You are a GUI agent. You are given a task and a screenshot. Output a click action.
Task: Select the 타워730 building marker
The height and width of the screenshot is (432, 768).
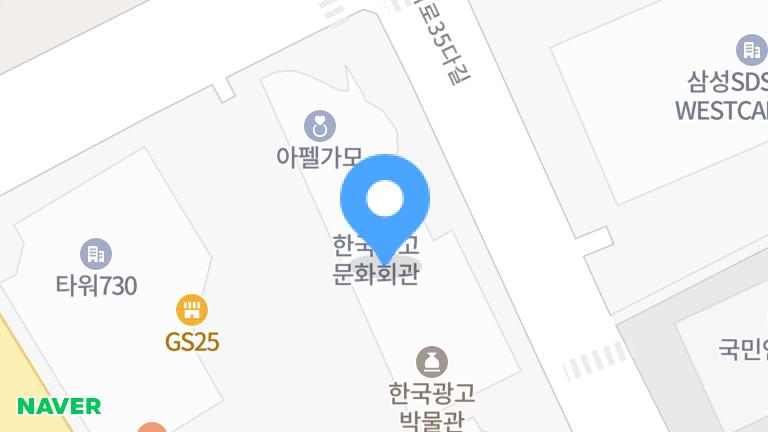96,254
